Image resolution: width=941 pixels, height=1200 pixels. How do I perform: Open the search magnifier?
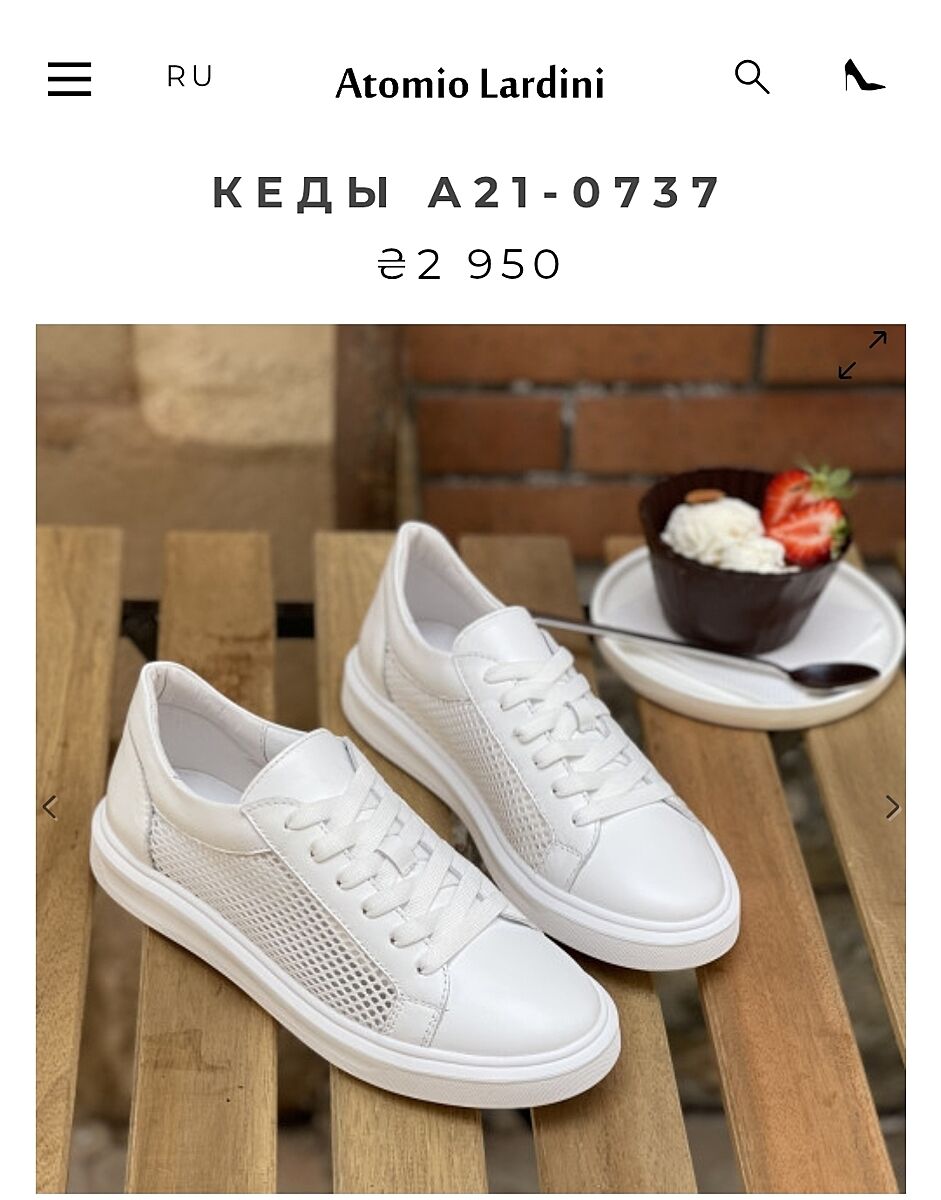(x=752, y=77)
